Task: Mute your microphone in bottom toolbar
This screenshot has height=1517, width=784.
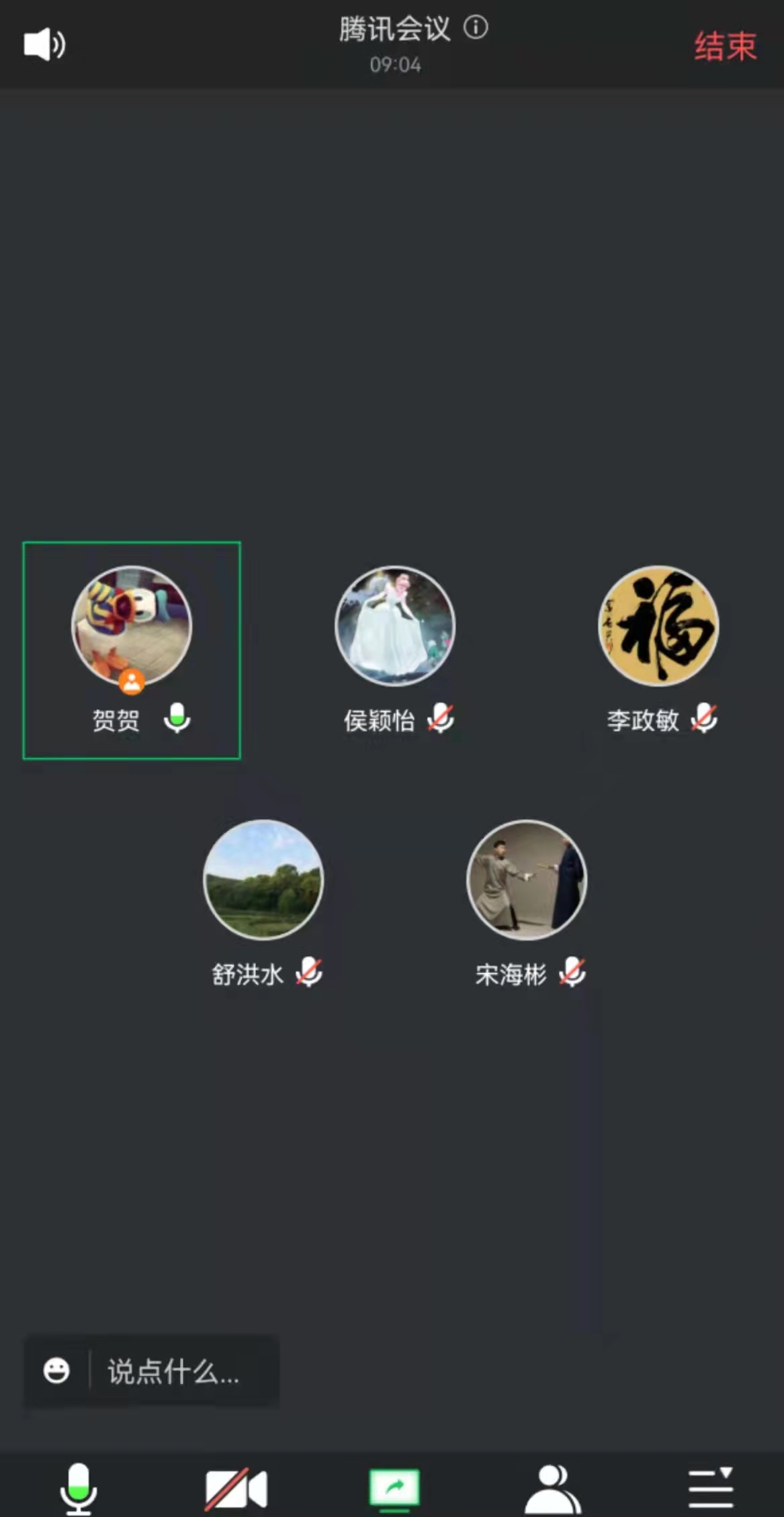Action: [x=79, y=1487]
